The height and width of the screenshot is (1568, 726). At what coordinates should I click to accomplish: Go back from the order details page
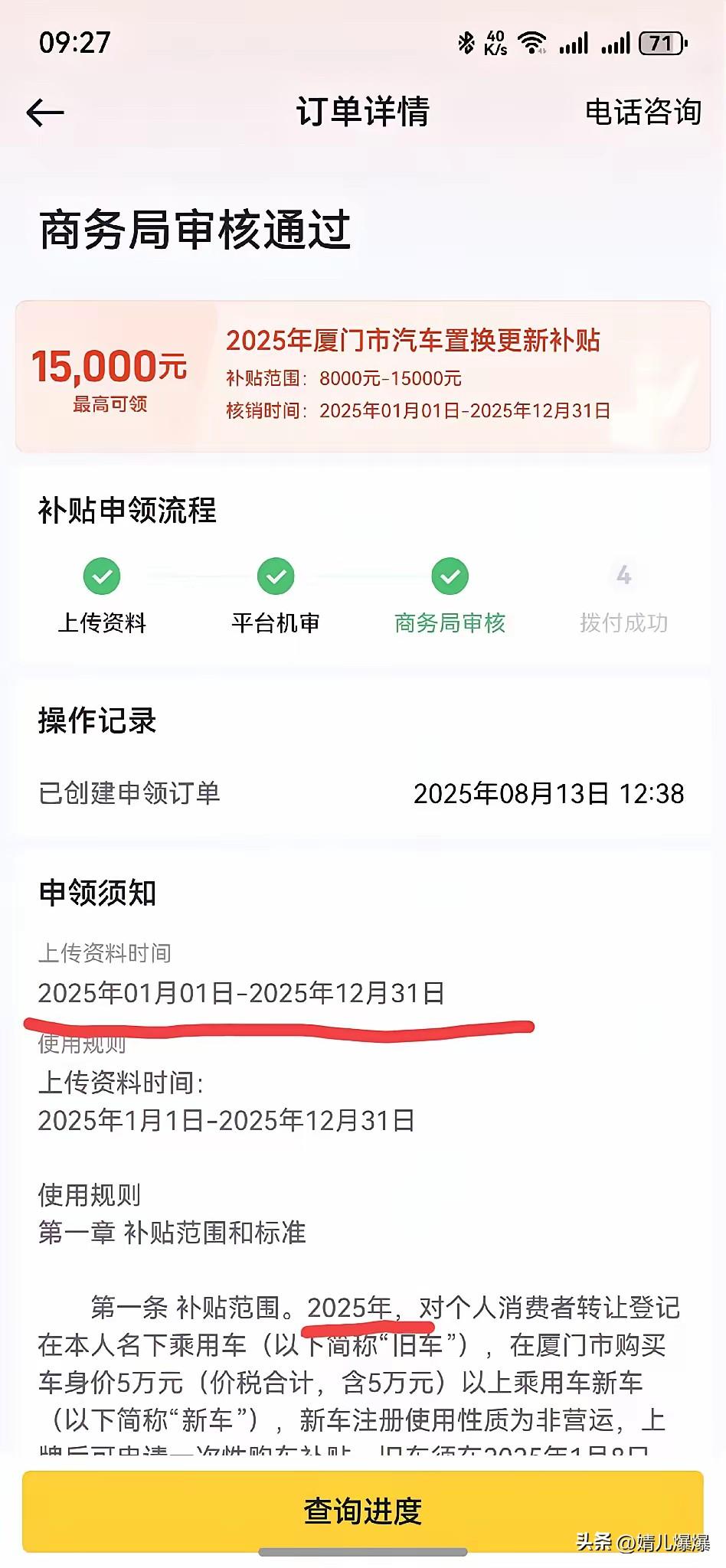click(x=45, y=113)
